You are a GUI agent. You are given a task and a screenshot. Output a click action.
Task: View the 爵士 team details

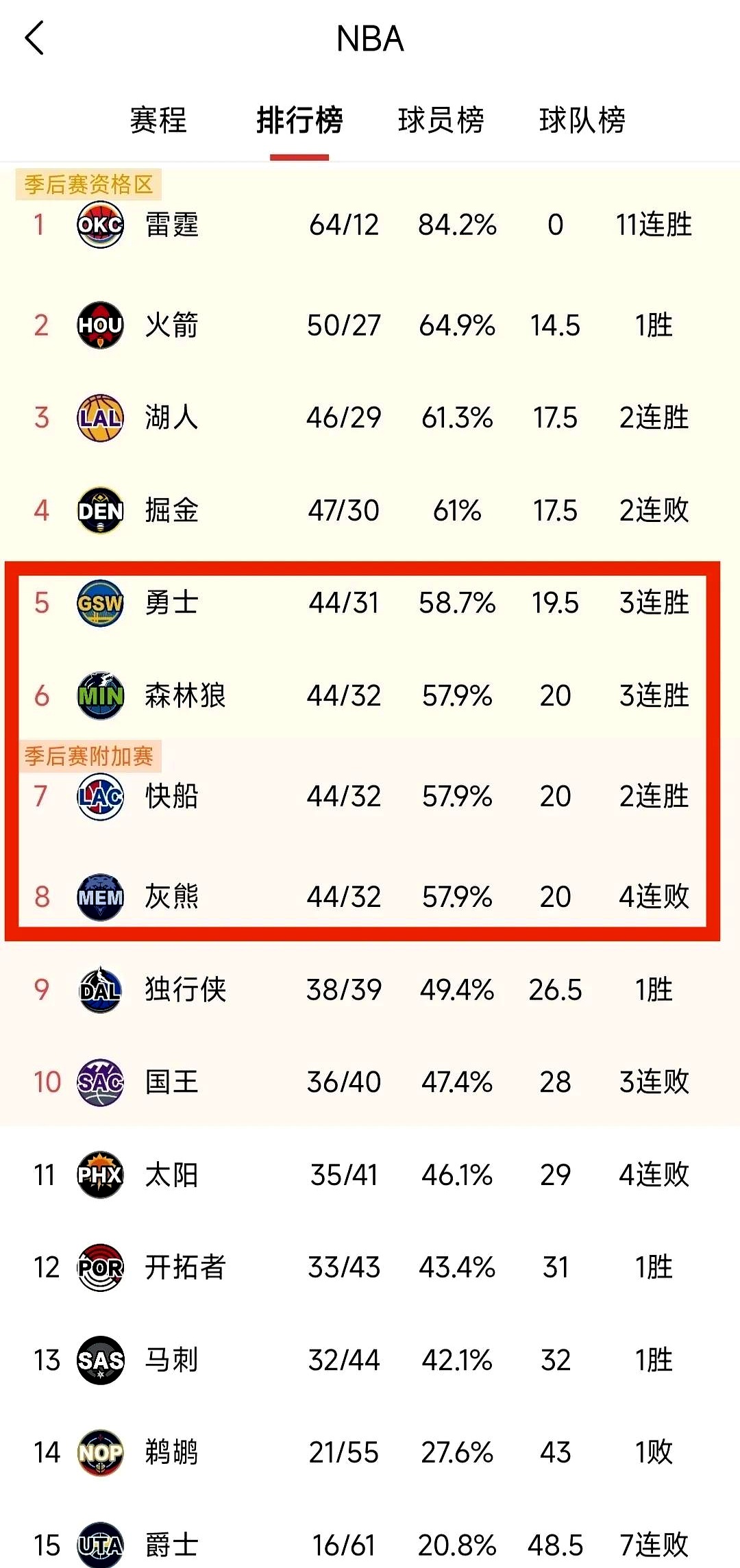[171, 1545]
